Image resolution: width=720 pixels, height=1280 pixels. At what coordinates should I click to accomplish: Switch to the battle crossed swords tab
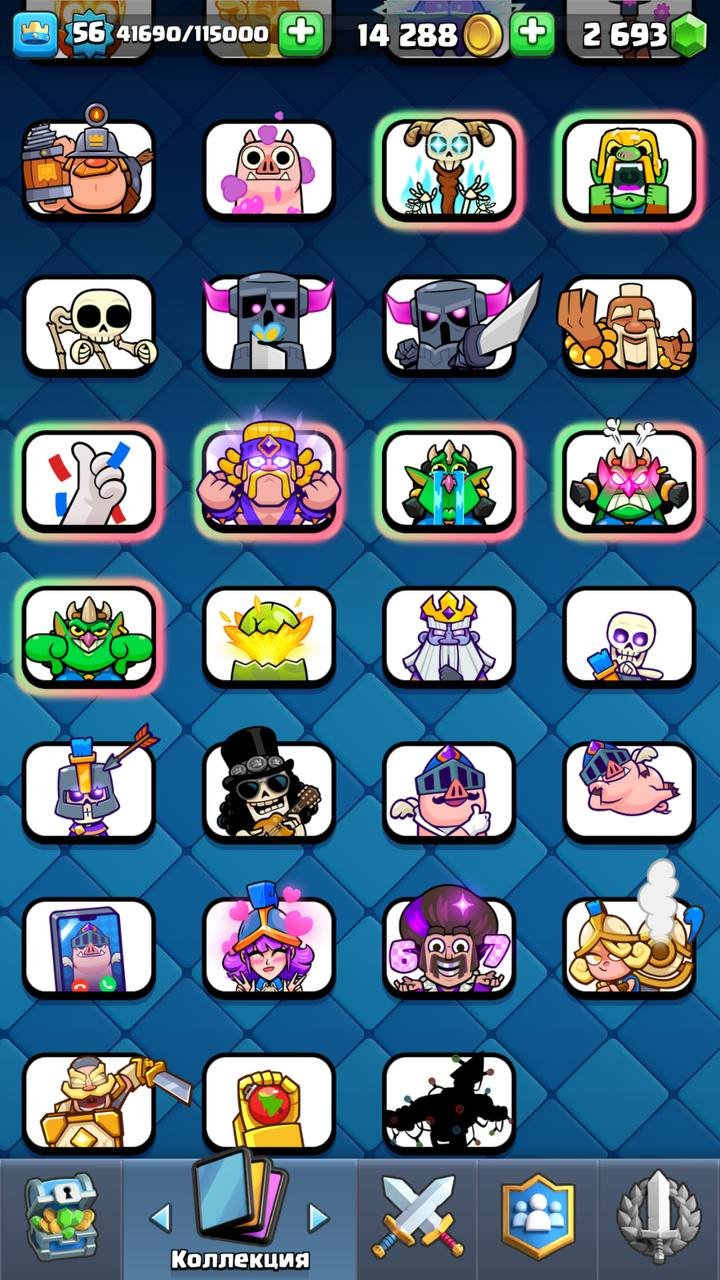click(416, 1218)
